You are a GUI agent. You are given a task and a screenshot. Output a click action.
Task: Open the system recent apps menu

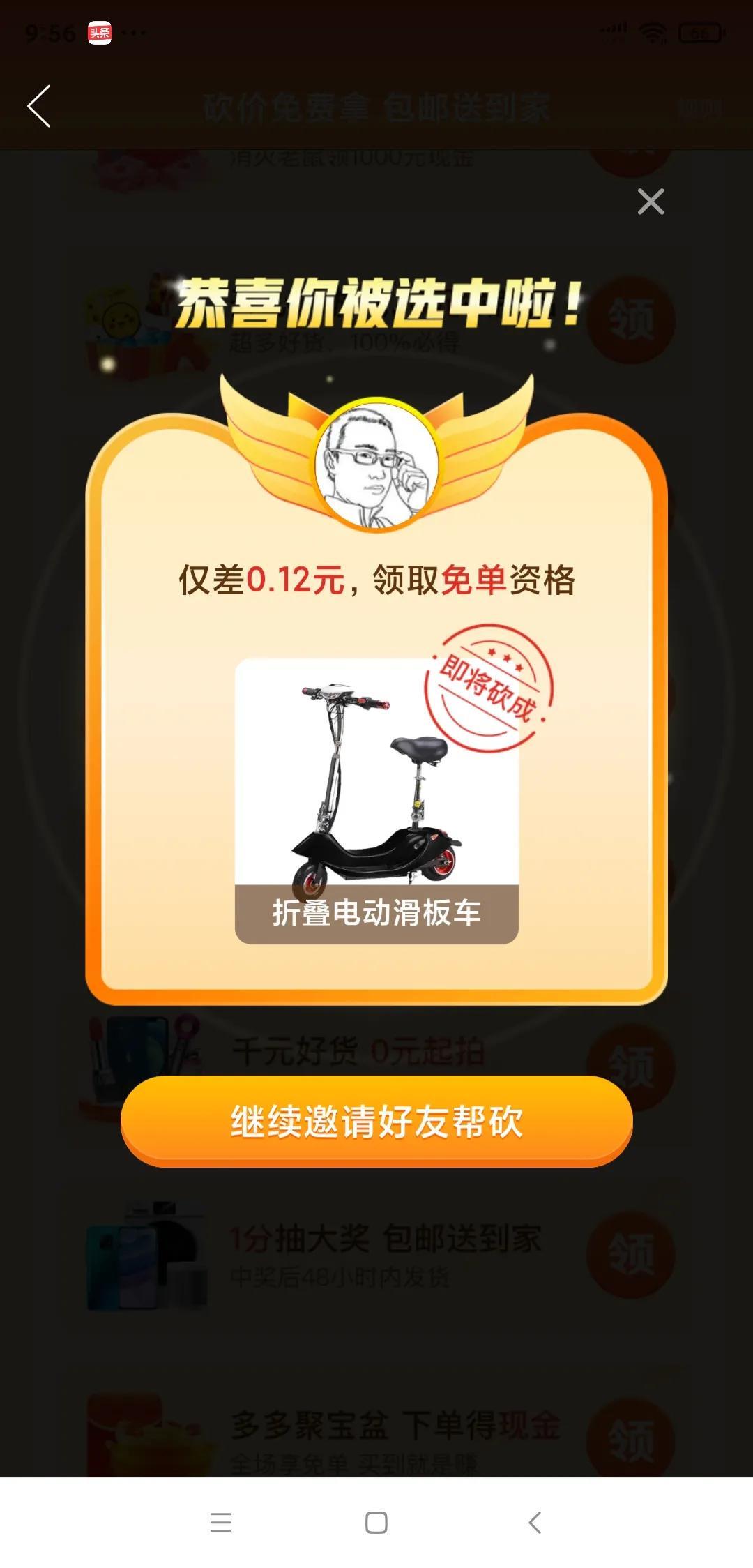(x=220, y=1523)
